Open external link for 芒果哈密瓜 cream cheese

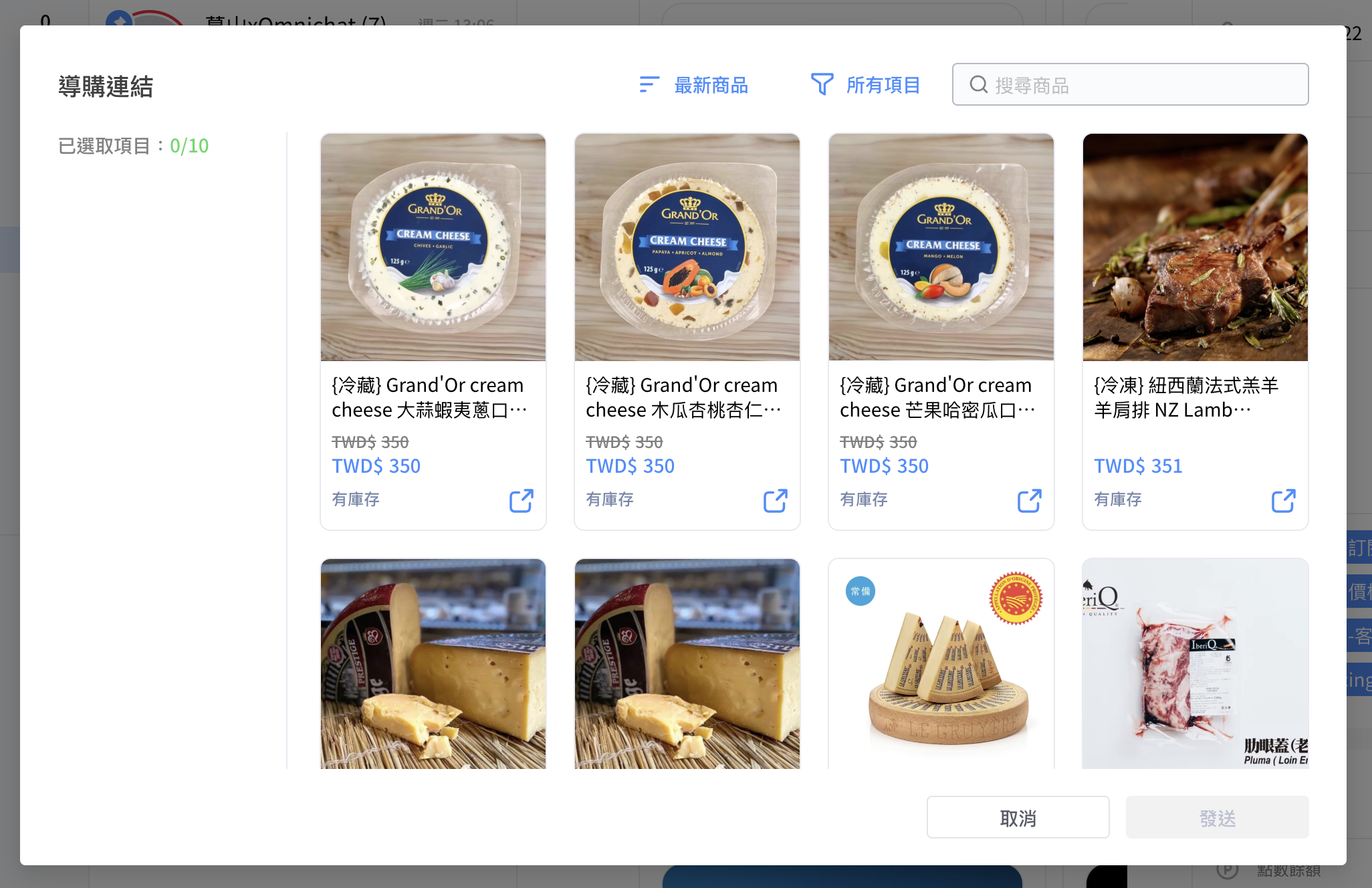[1029, 500]
